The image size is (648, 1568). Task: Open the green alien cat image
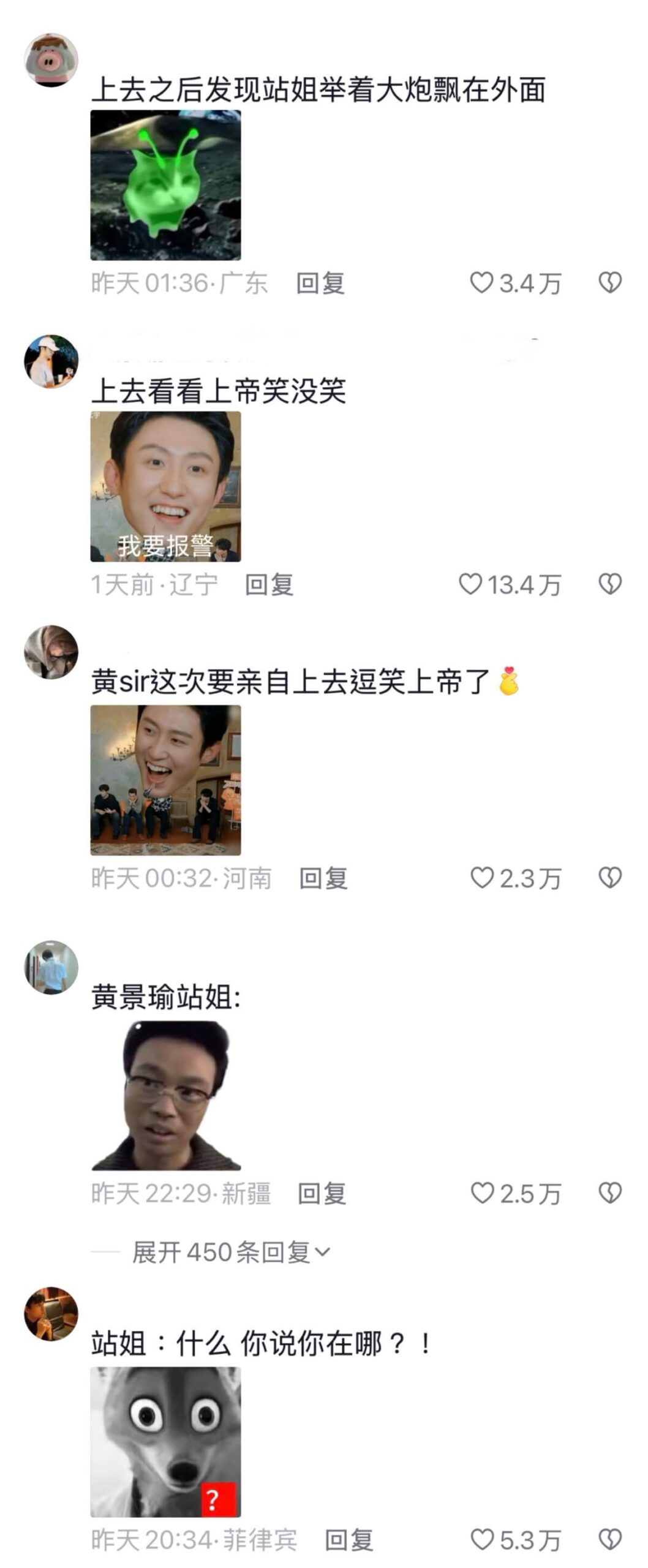click(x=165, y=185)
